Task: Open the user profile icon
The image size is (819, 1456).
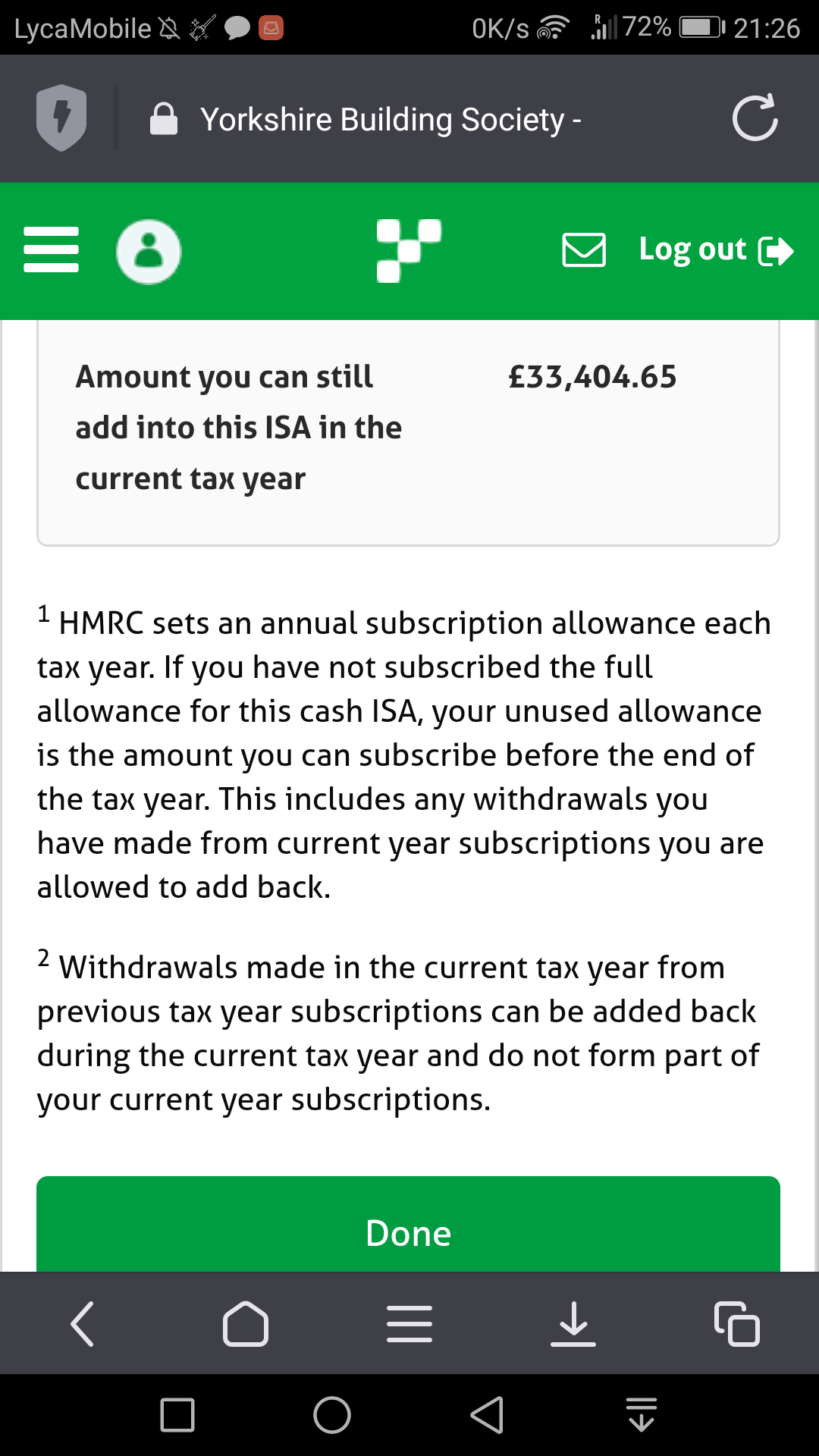Action: pos(149,252)
